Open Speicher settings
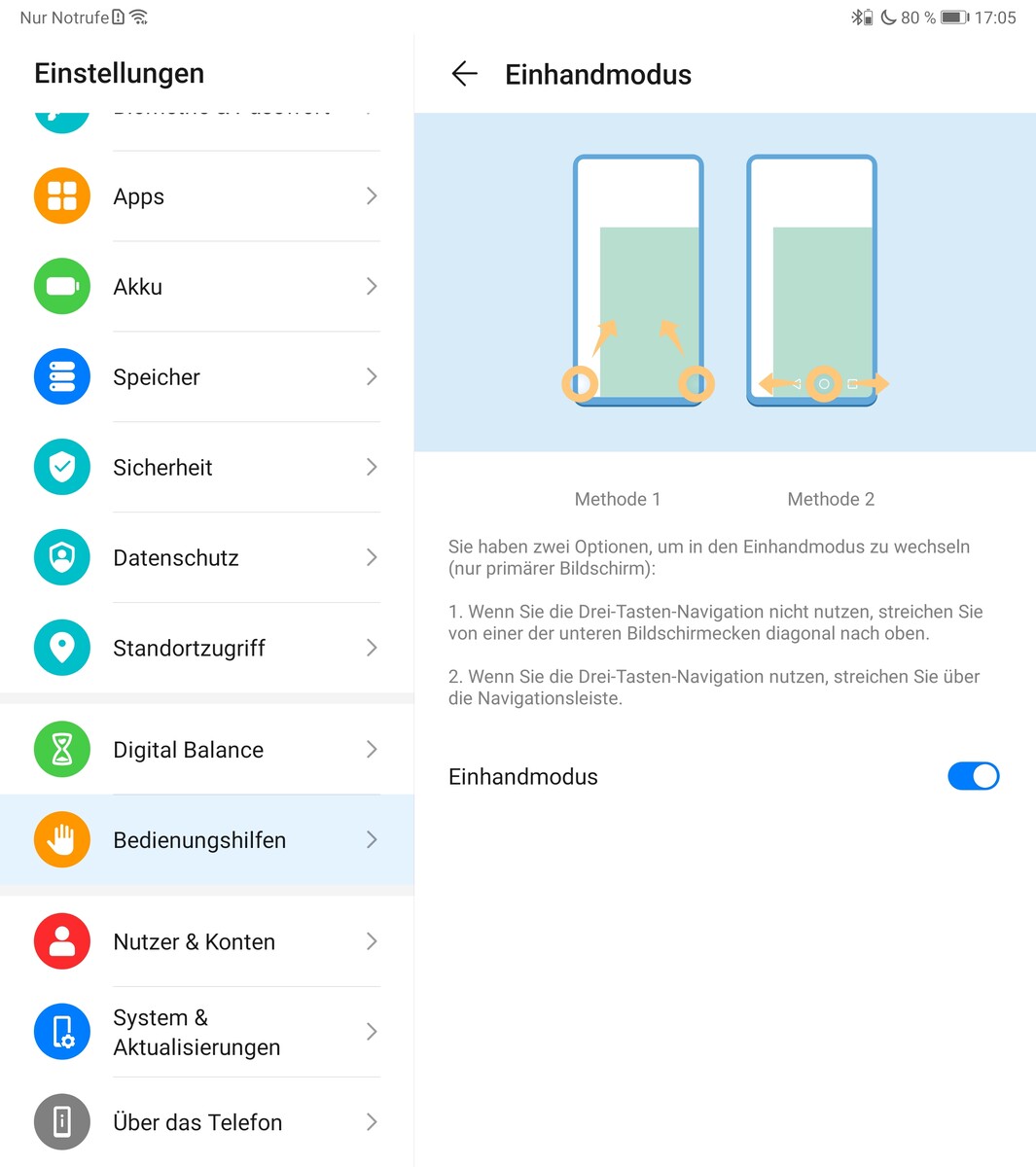 pos(206,377)
